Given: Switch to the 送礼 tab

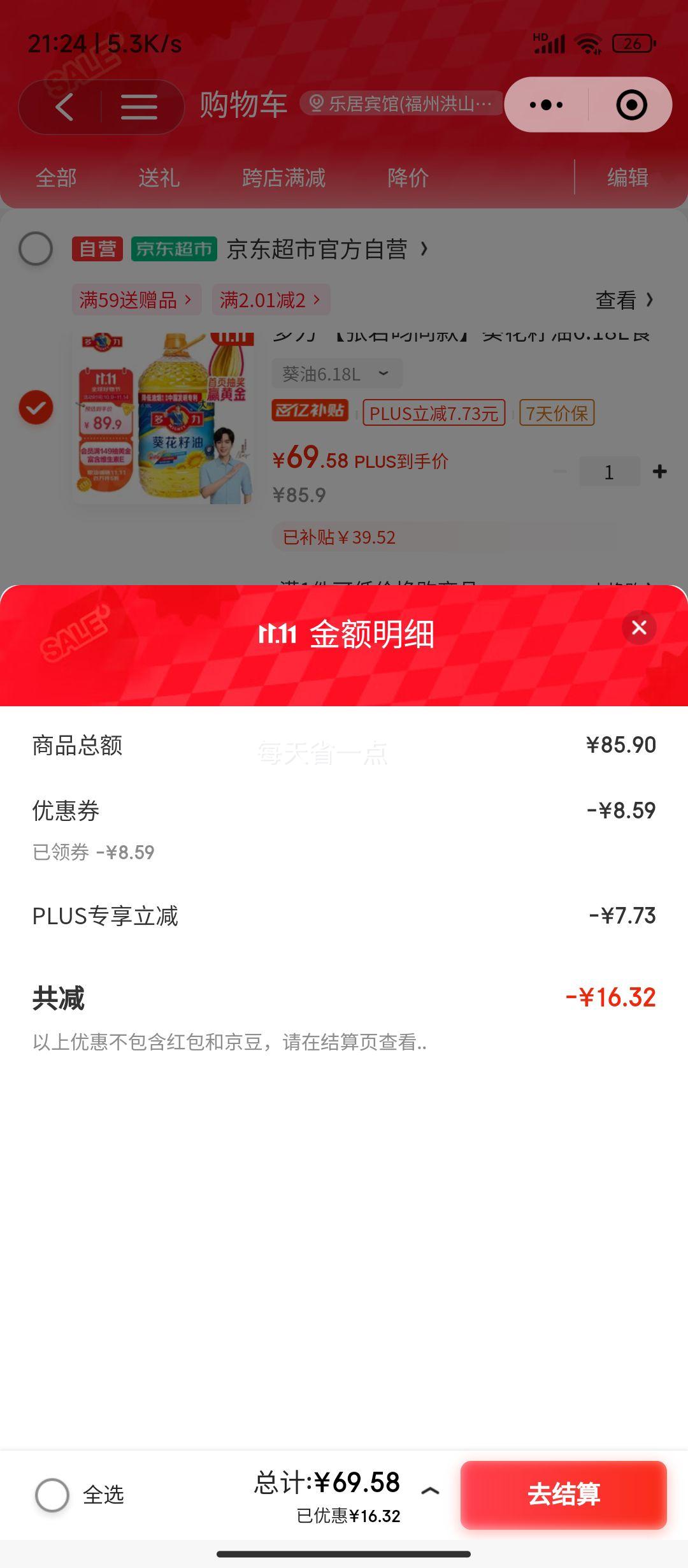Looking at the screenshot, I should click(159, 177).
